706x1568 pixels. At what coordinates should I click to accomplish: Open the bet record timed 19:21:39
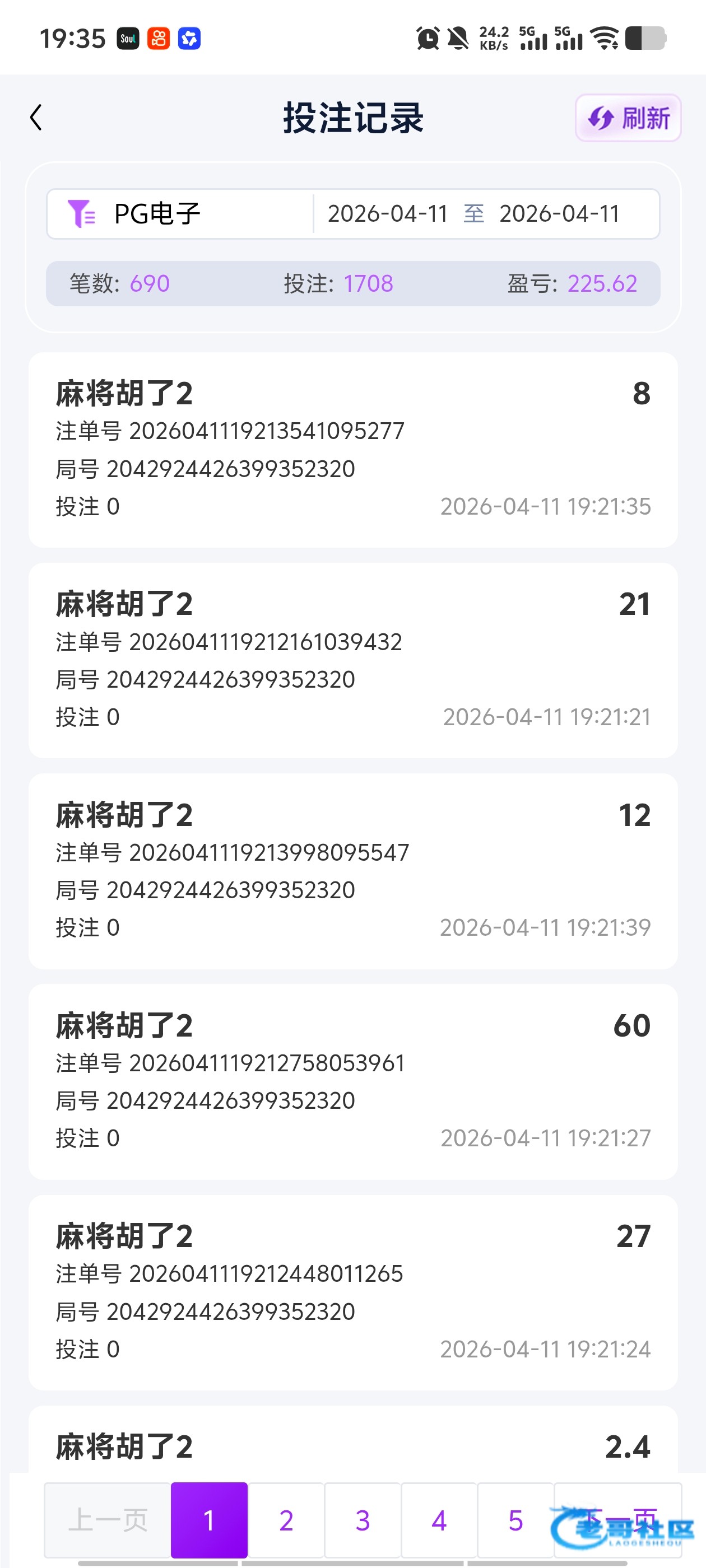(354, 871)
